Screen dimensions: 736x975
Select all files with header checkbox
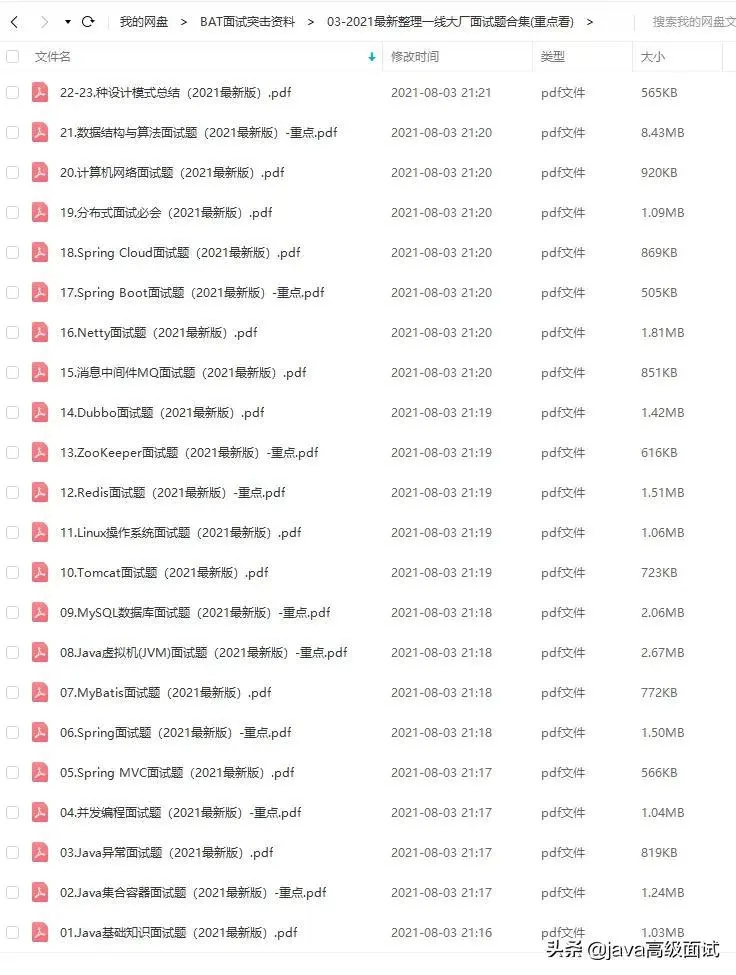click(x=13, y=57)
